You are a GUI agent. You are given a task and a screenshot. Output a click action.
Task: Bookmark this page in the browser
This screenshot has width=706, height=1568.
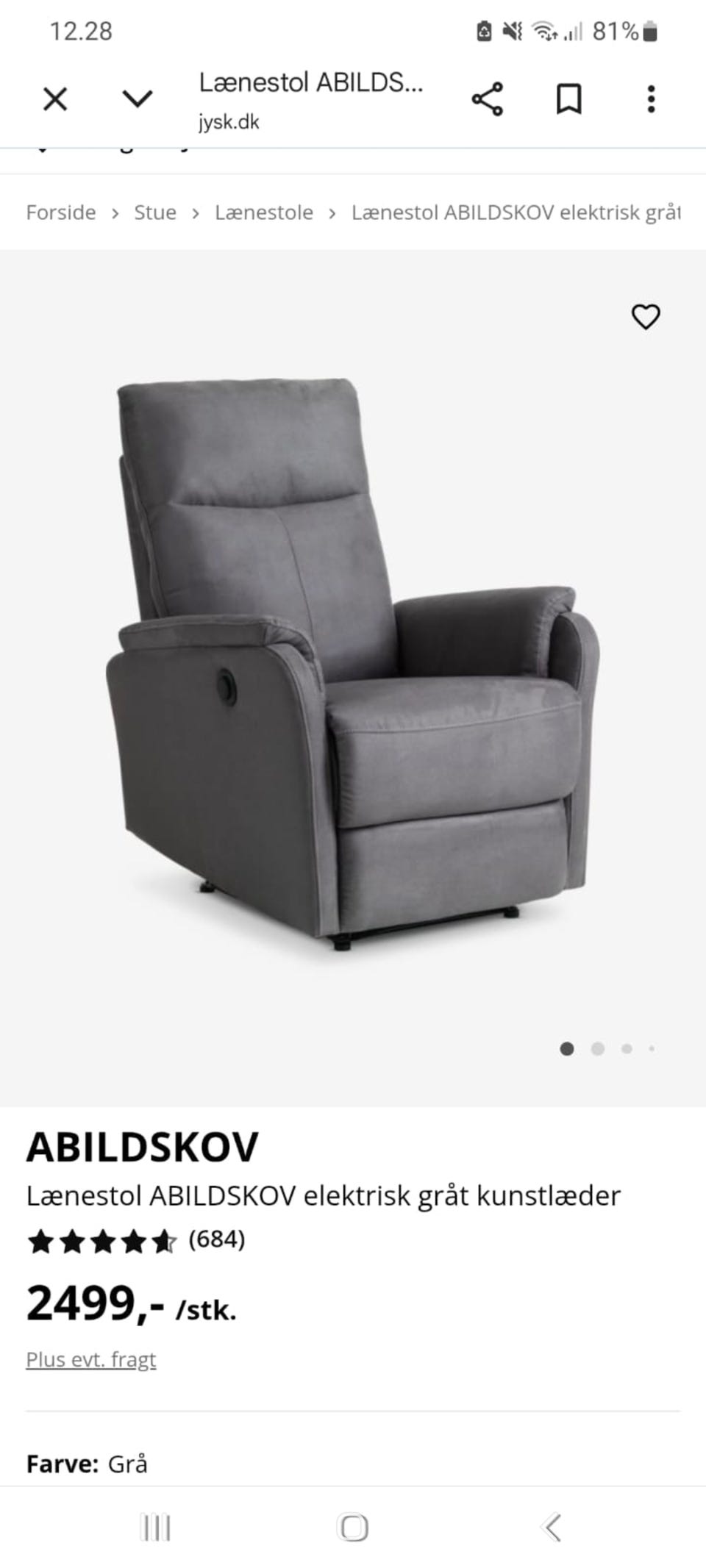tap(568, 99)
